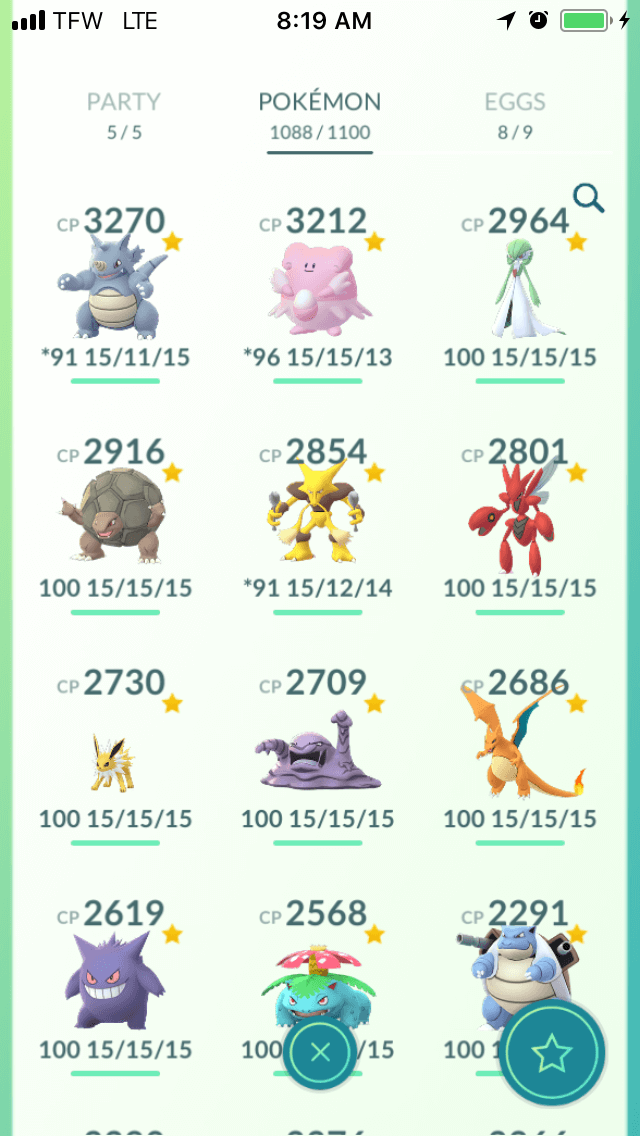The image size is (640, 1136).
Task: Open the search magnifier icon
Action: [x=588, y=198]
